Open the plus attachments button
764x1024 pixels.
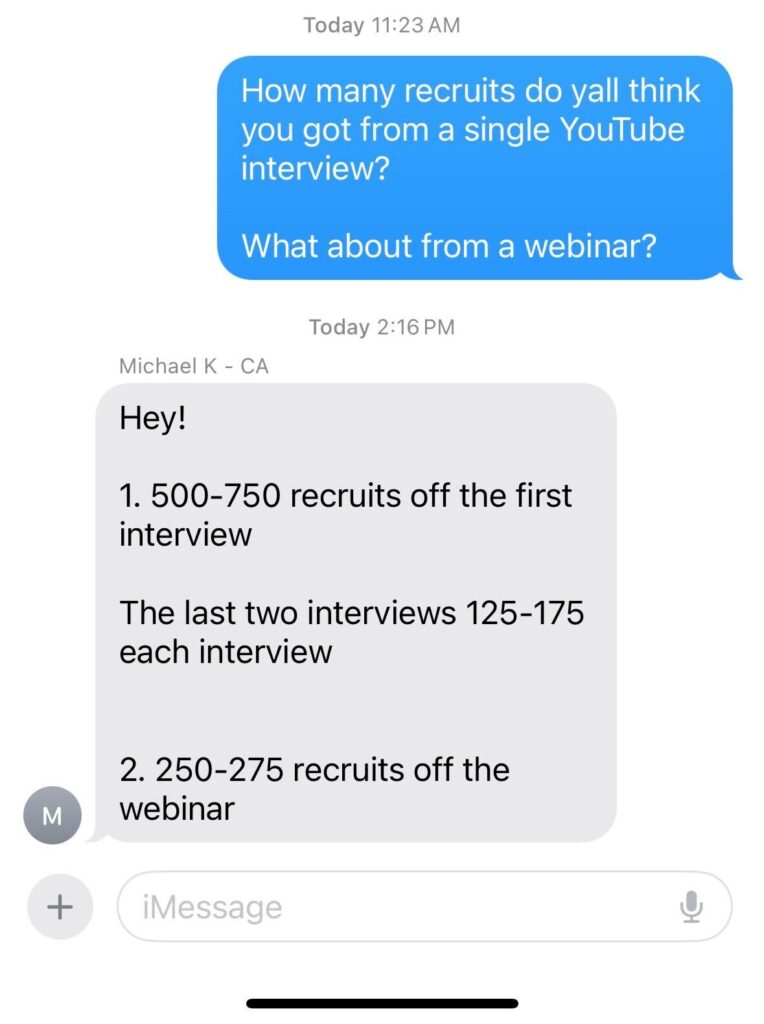tap(60, 906)
